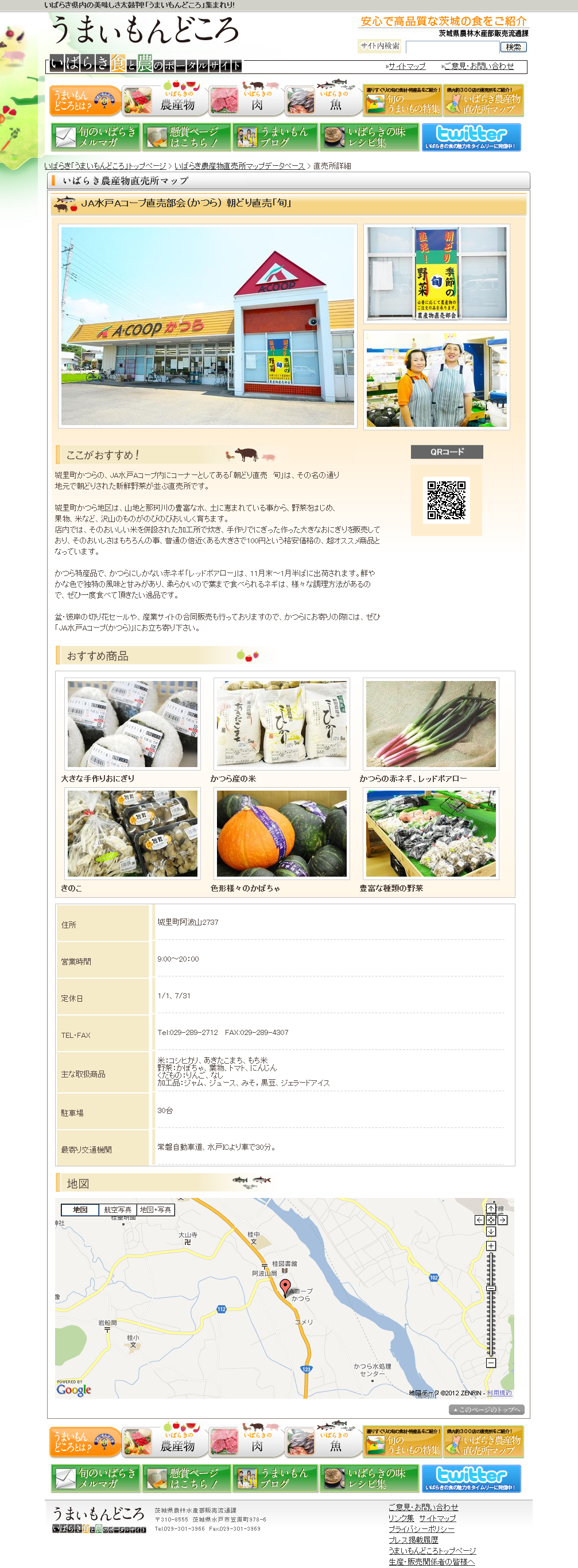The image size is (578, 1568).
Task: Switch map to 航空写真 view
Action: (118, 1209)
